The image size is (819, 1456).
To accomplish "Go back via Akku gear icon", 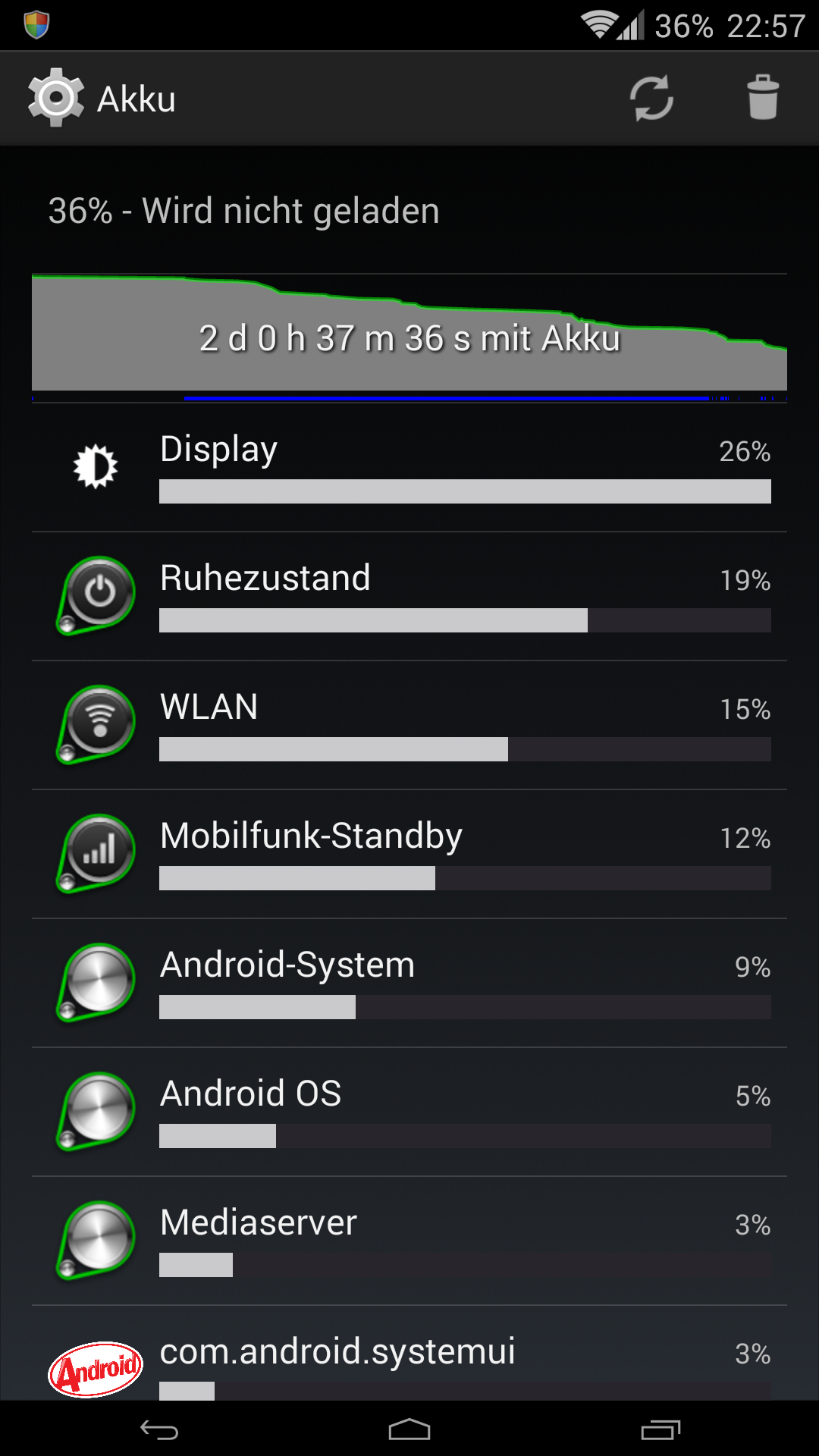I will [x=56, y=98].
